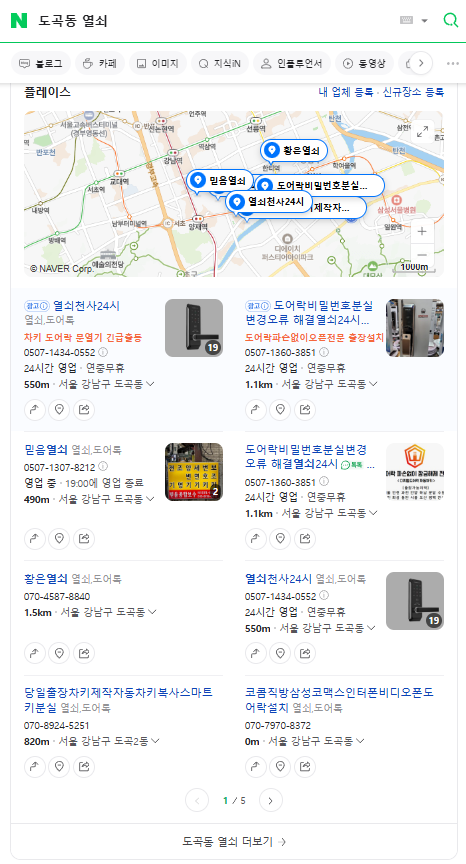466x864 pixels.
Task: Tap the 황은열쇠 map pin
Action: (294, 150)
